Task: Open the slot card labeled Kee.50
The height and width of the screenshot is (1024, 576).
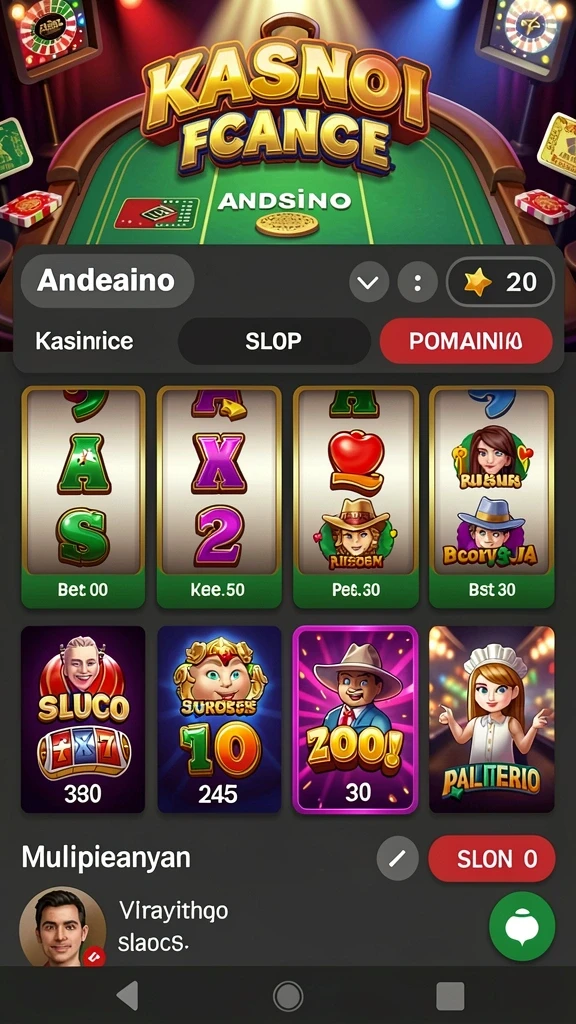Action: (x=219, y=497)
